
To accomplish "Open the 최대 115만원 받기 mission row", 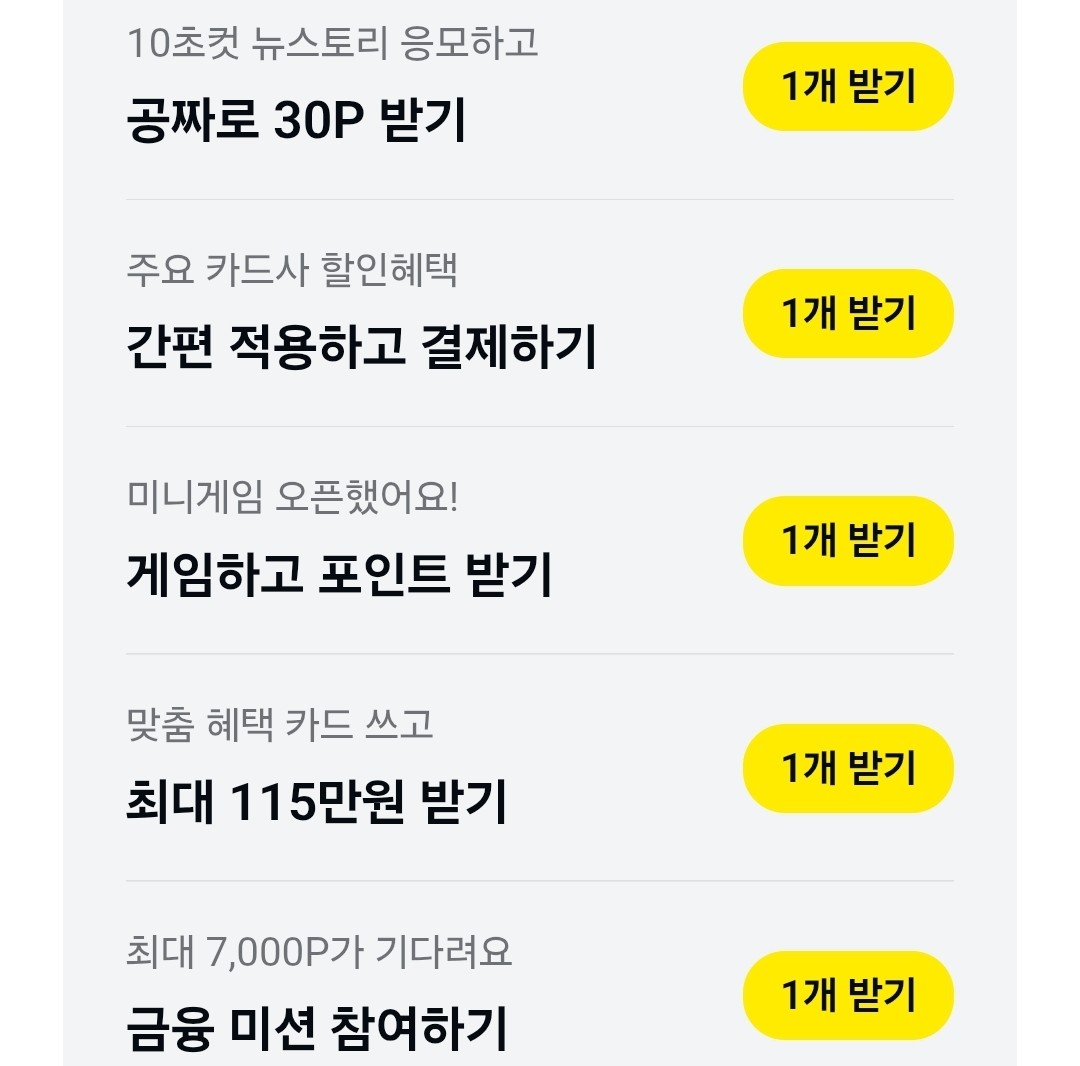I will point(316,801).
